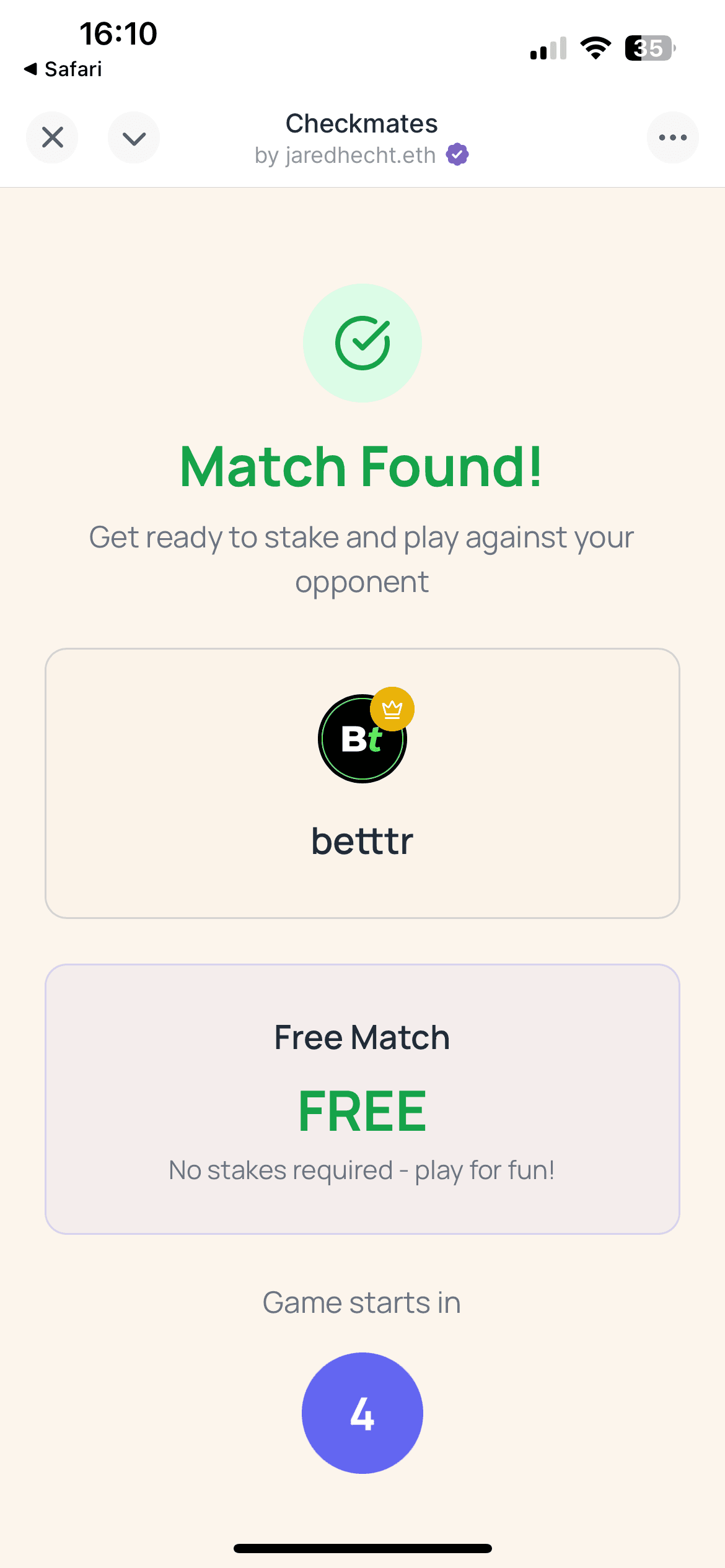Return to Safari via back link
The width and height of the screenshot is (725, 1568).
(63, 69)
